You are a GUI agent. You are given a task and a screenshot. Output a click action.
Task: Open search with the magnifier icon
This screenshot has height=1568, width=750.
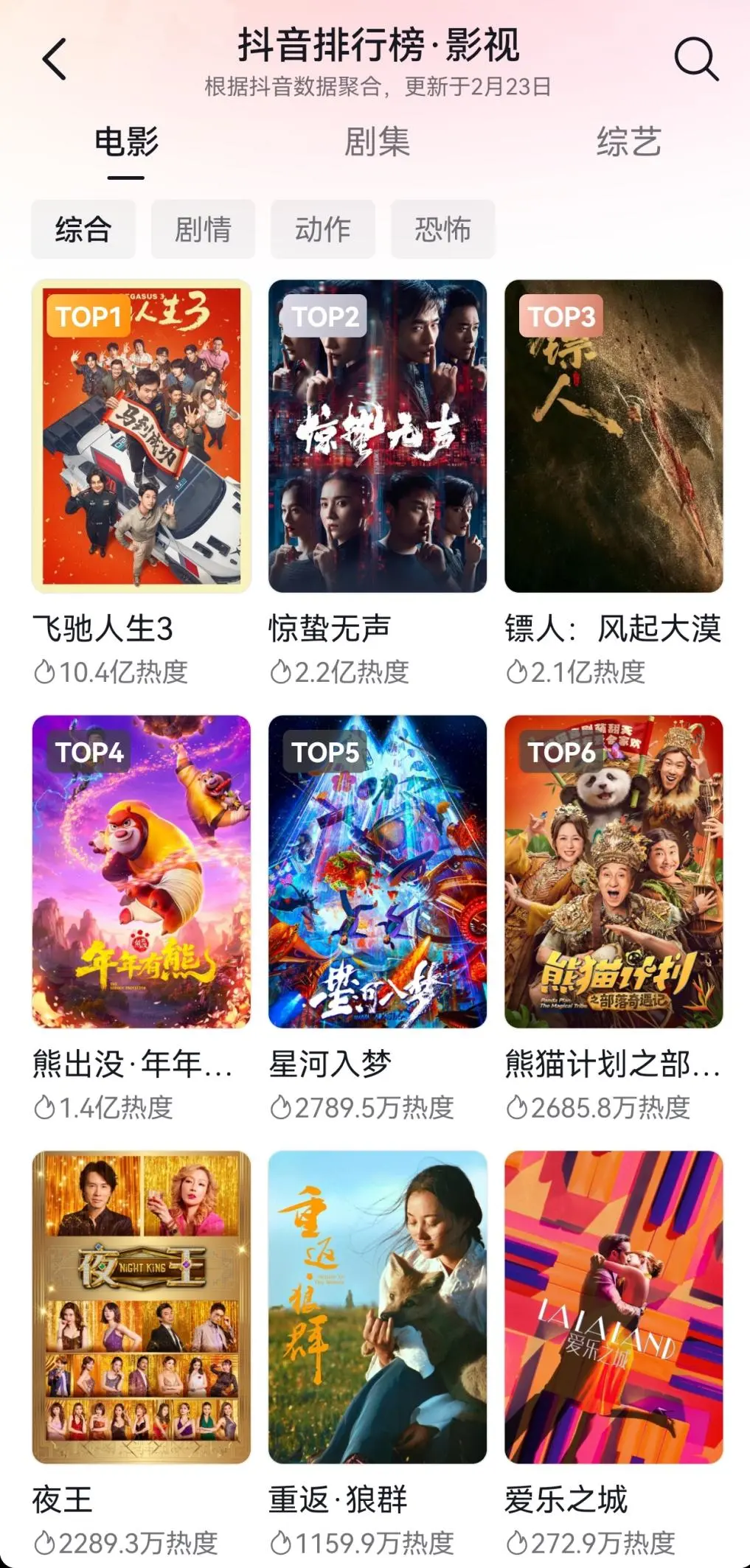695,58
